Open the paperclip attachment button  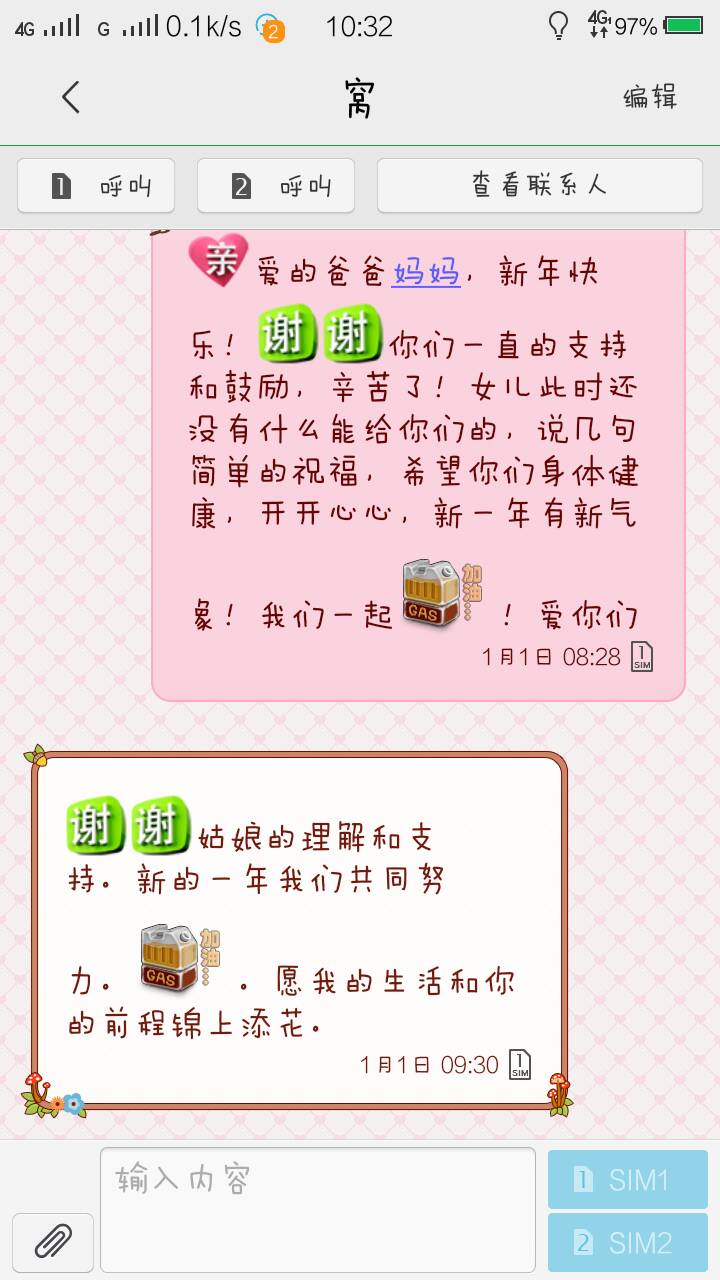point(53,1242)
